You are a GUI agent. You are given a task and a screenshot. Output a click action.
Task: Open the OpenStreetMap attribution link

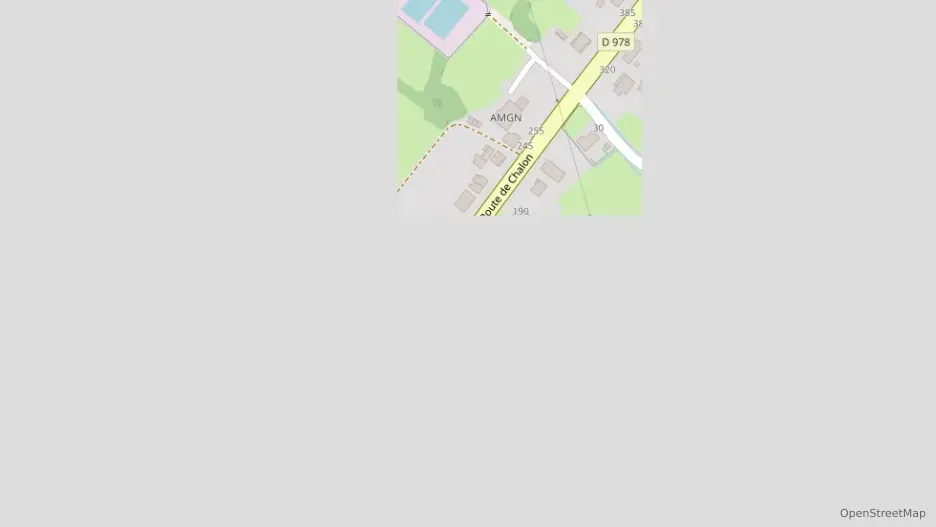pyautogui.click(x=882, y=513)
